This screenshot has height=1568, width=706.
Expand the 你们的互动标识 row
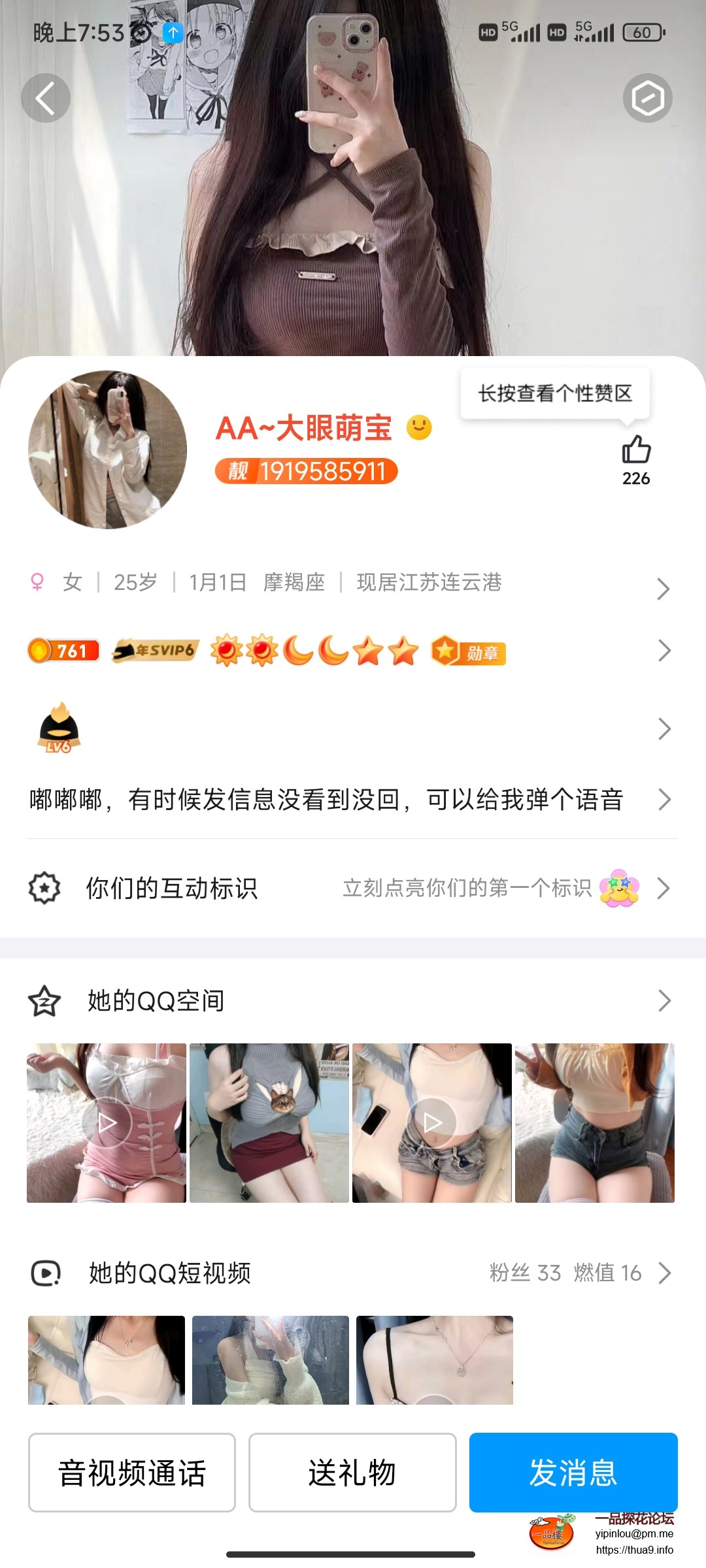[665, 889]
